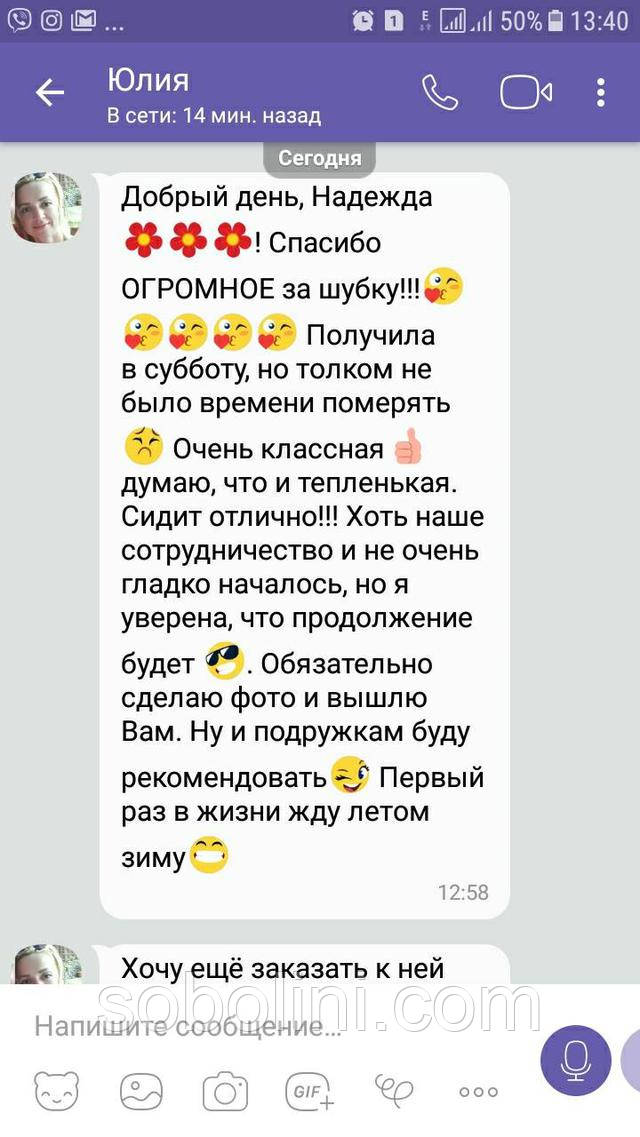The width and height of the screenshot is (640, 1137).
Task: Go back from Юлия's chat
Action: click(49, 93)
